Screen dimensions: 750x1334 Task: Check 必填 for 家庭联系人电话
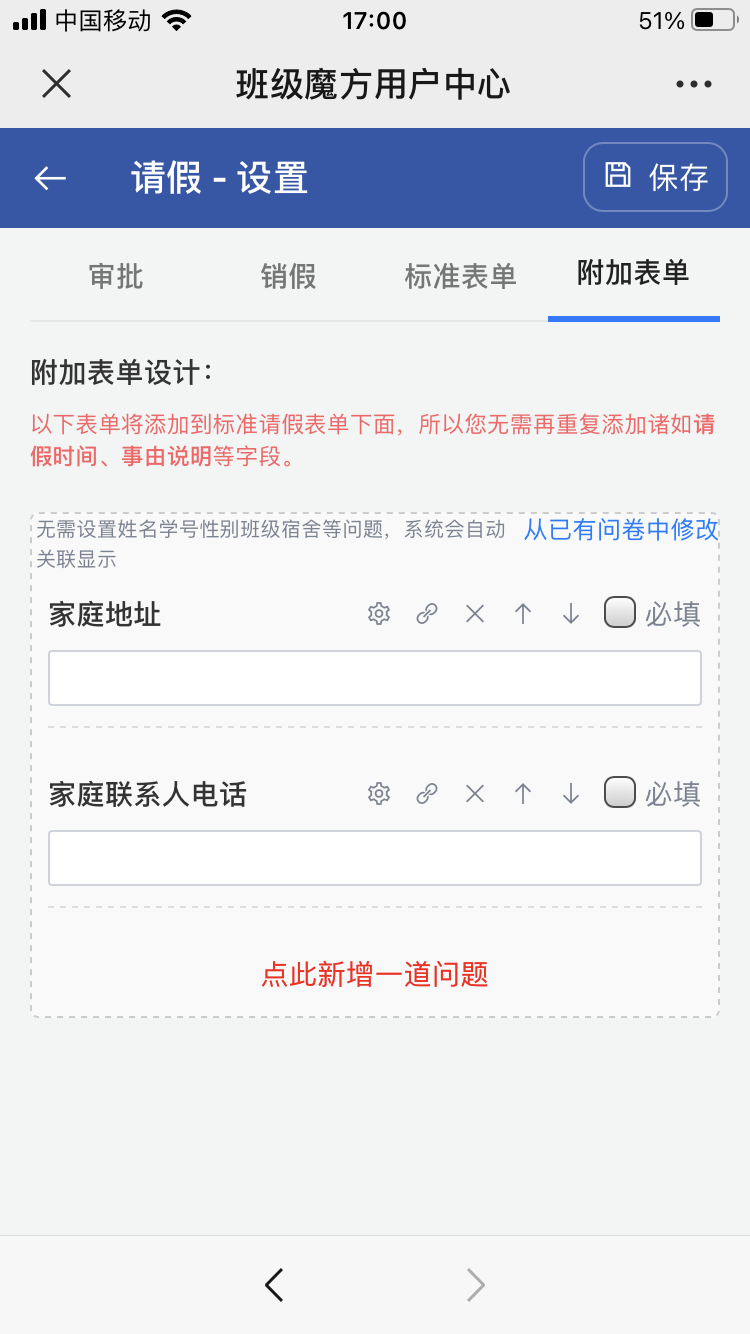pyautogui.click(x=620, y=792)
